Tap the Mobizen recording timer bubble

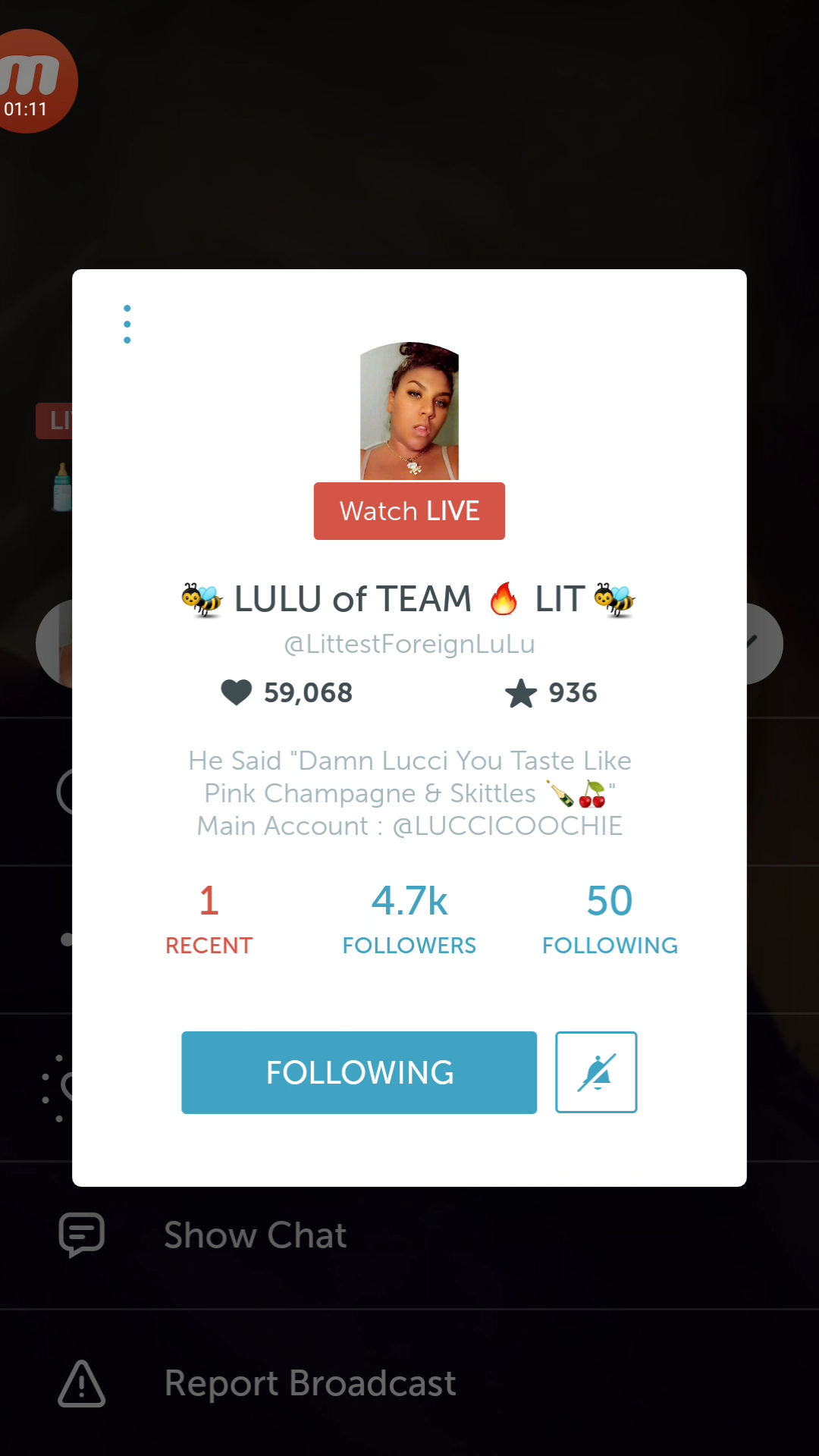coord(30,81)
